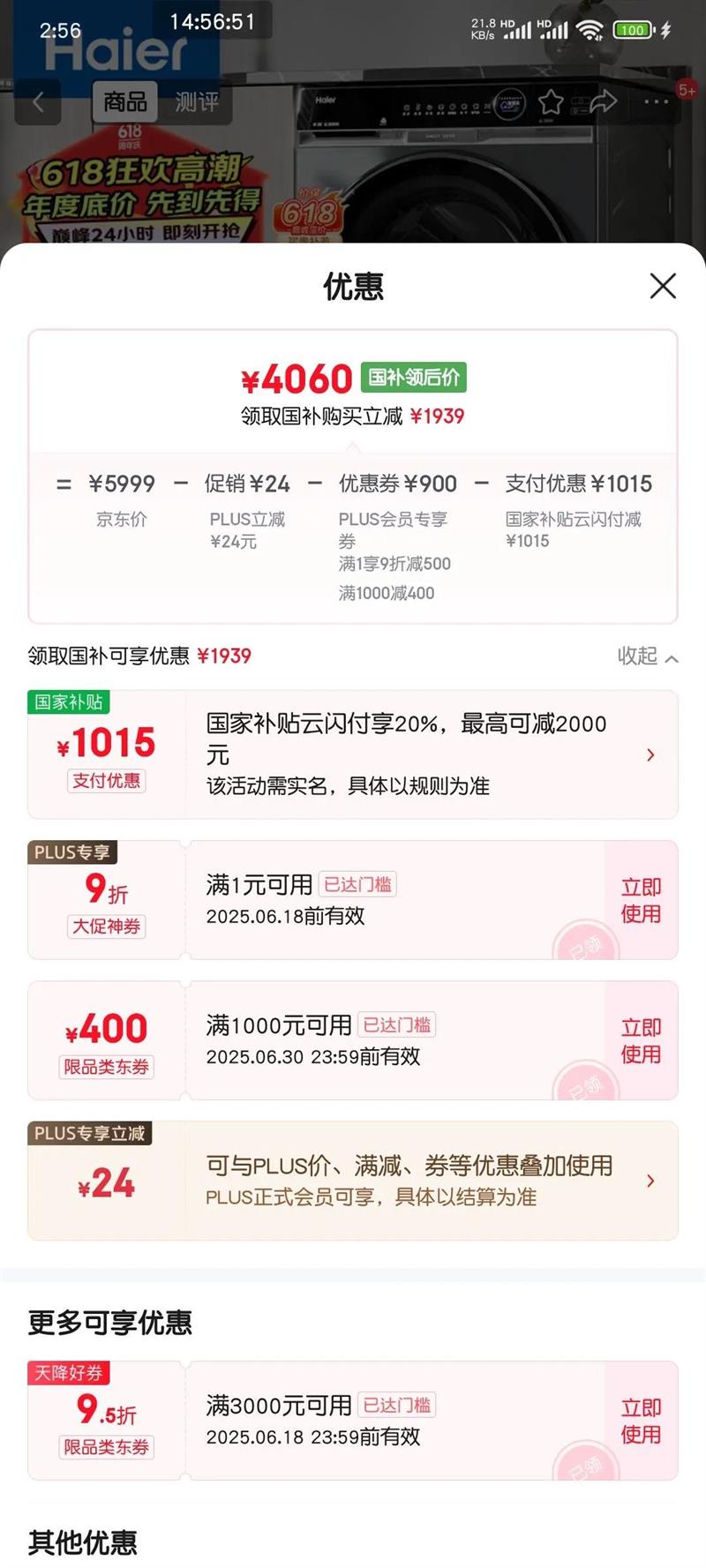Image resolution: width=706 pixels, height=1568 pixels.
Task: Go back using the top-left arrow
Action: (38, 102)
